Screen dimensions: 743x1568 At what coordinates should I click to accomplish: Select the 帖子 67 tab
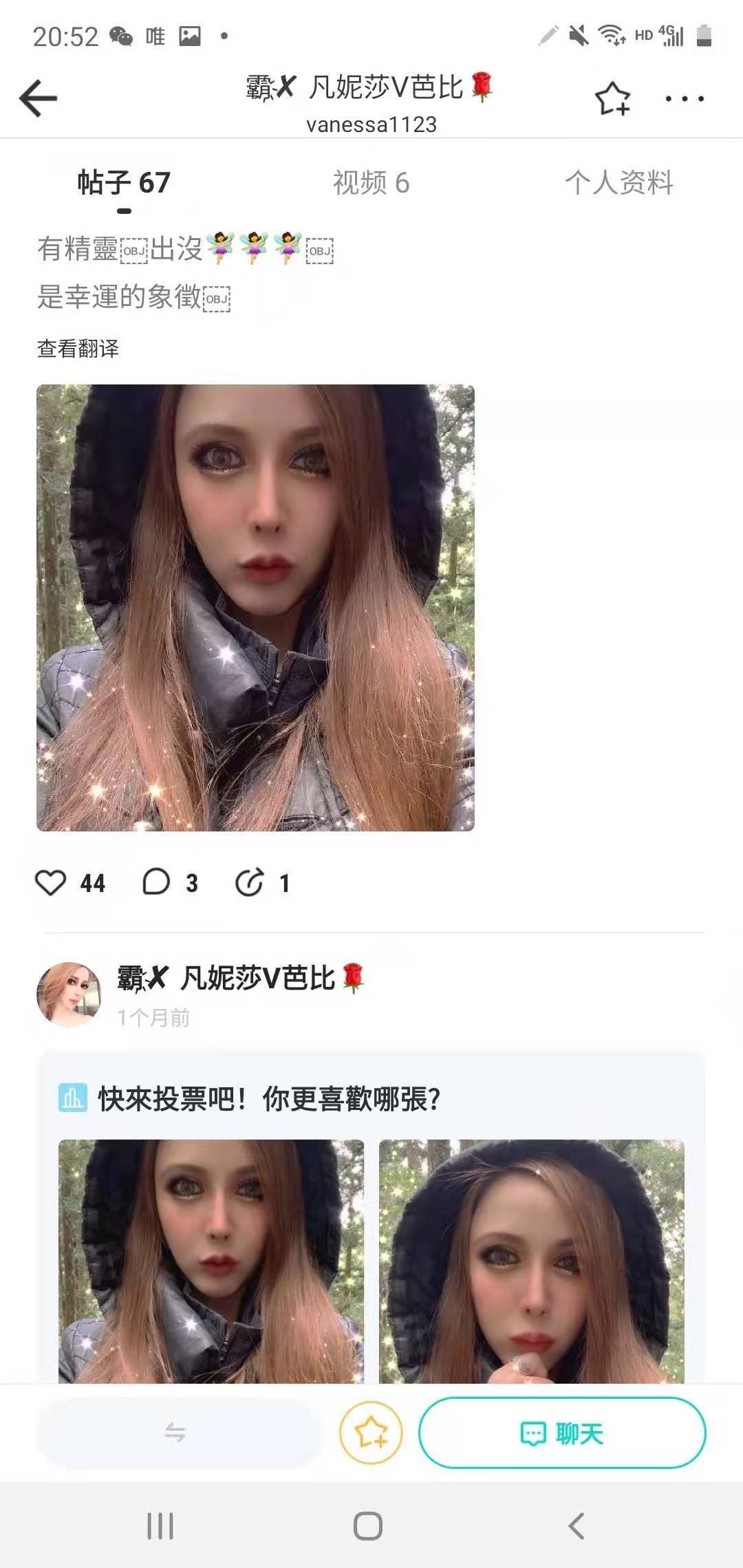click(124, 183)
